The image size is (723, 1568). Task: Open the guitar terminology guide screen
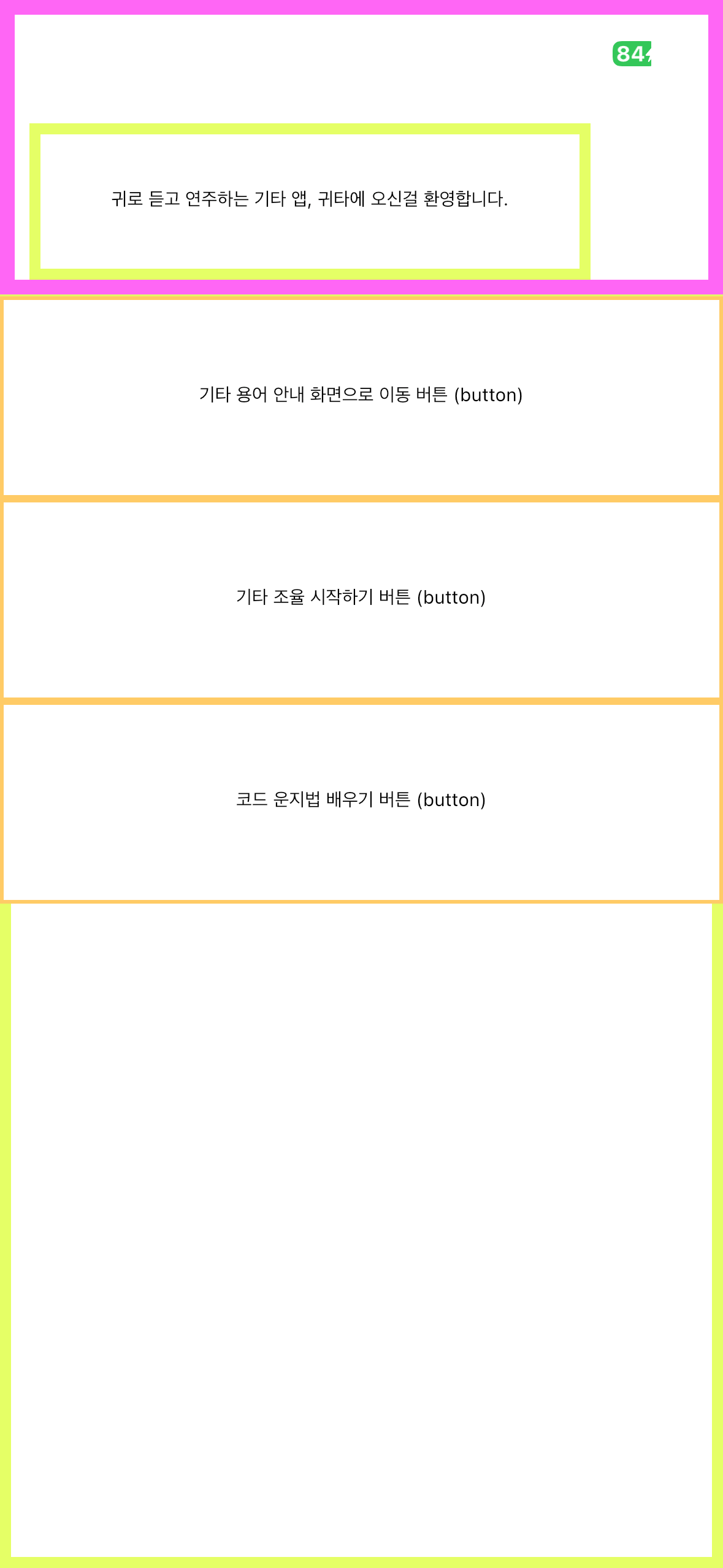(361, 396)
